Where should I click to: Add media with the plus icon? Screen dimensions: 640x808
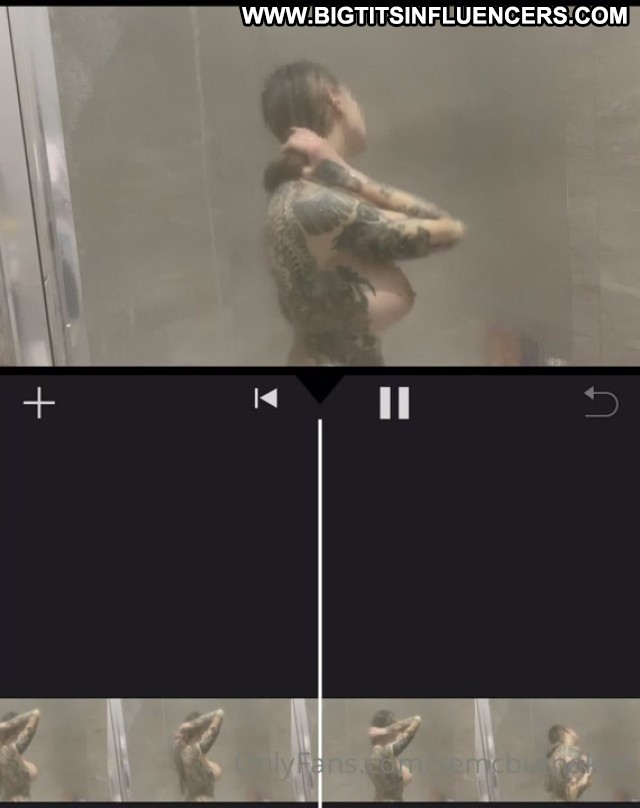coord(39,403)
